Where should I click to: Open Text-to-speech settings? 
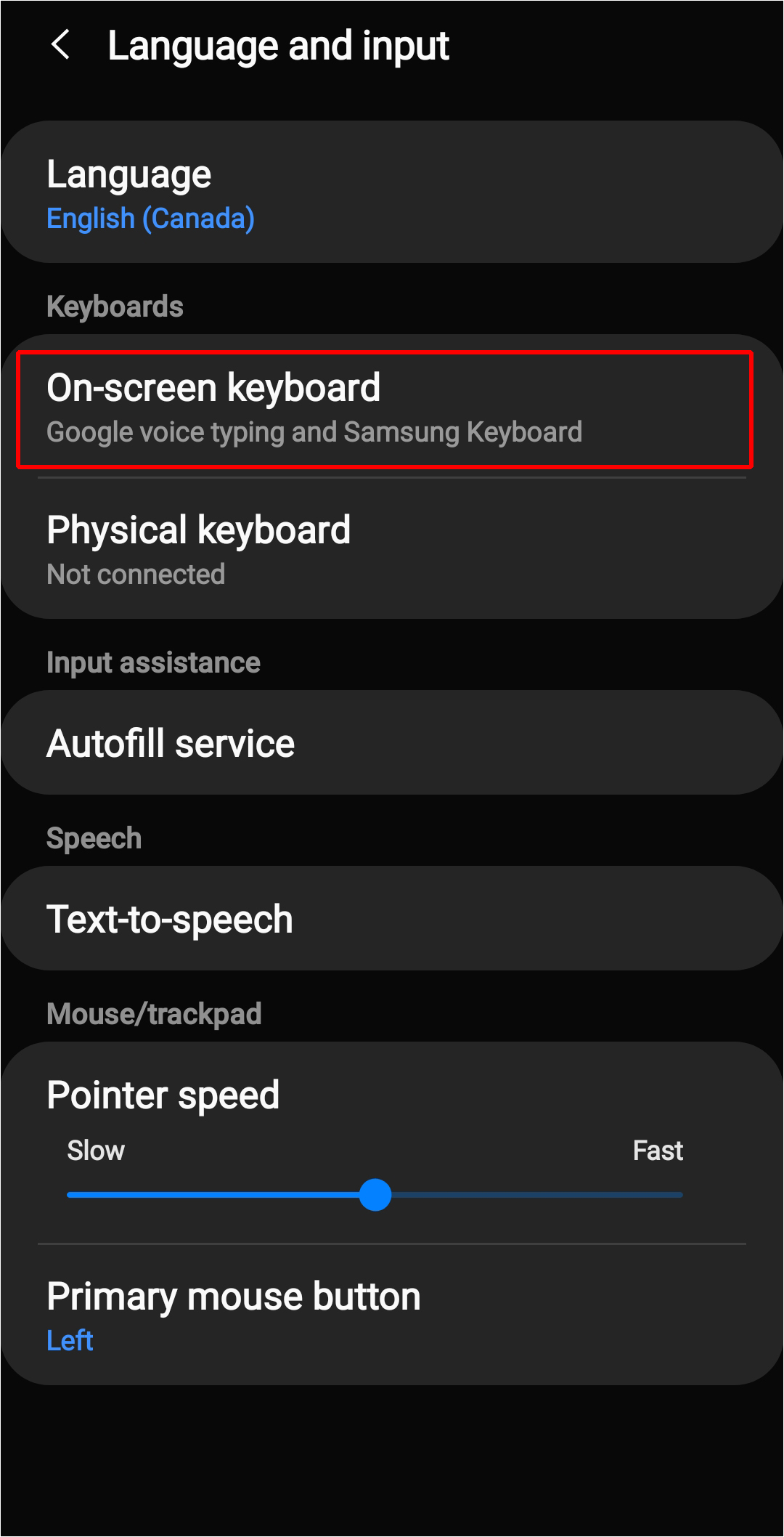coord(392,919)
